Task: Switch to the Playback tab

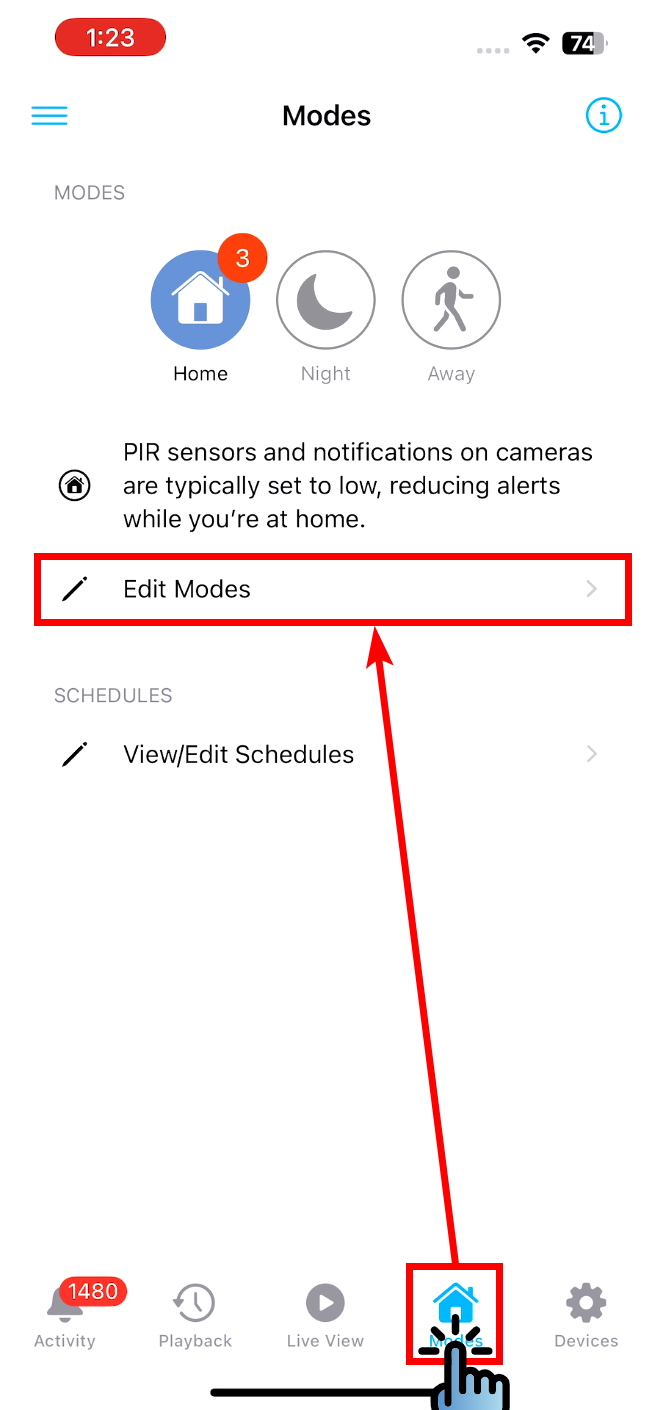Action: click(195, 1314)
